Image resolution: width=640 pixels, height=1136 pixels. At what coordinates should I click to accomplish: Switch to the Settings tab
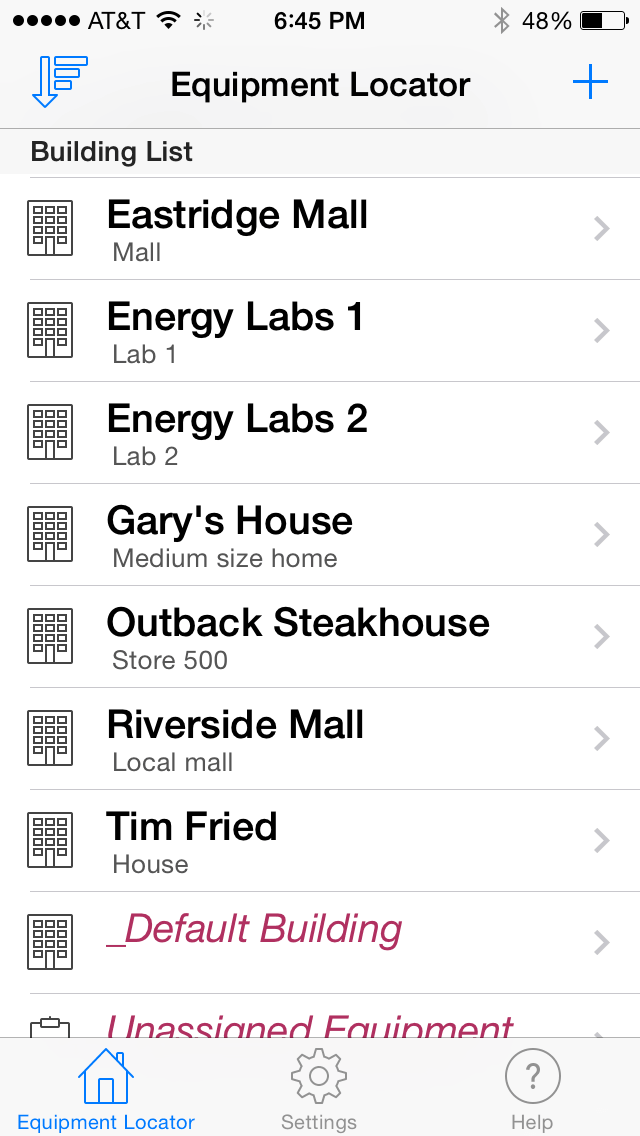click(319, 1089)
